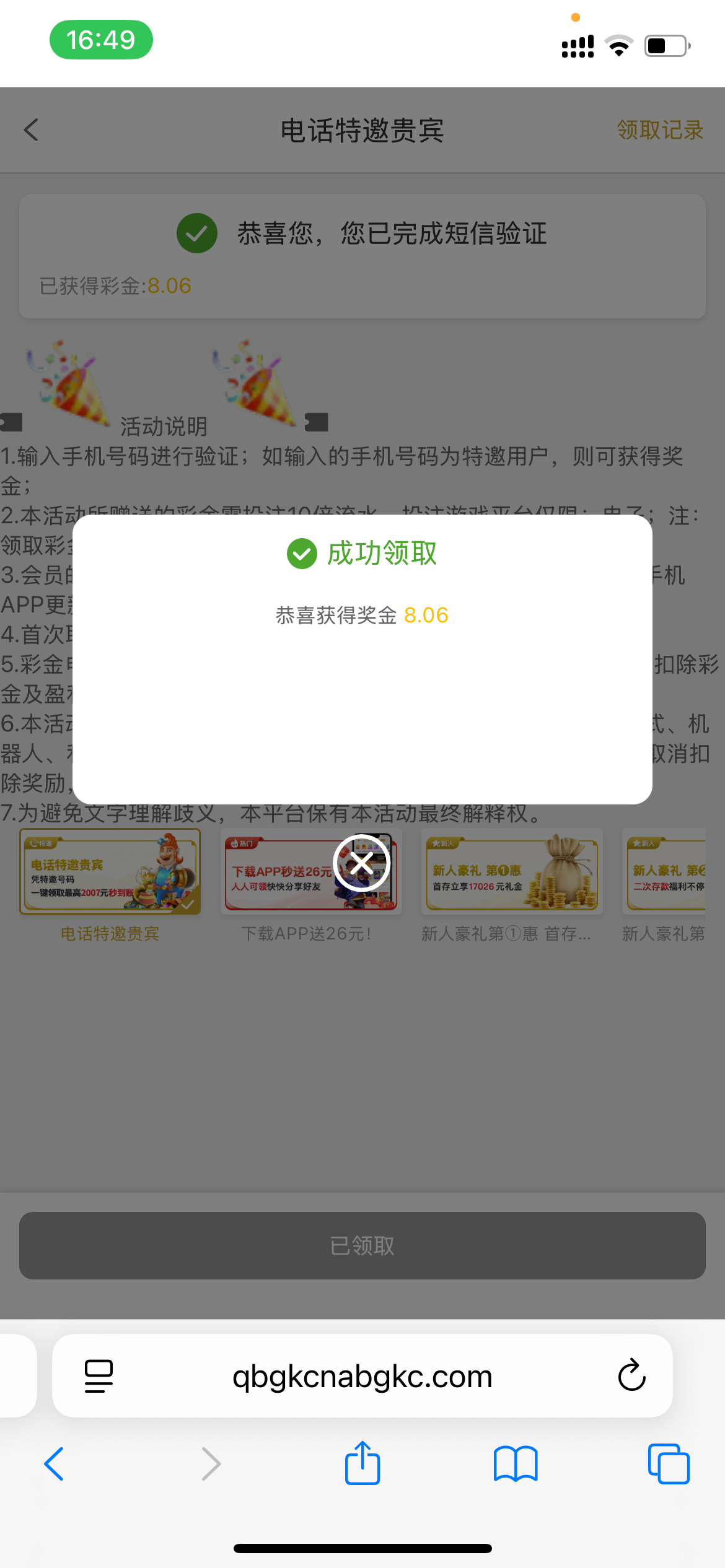Tap the 已领取 button
725x1568 pixels.
click(362, 1245)
